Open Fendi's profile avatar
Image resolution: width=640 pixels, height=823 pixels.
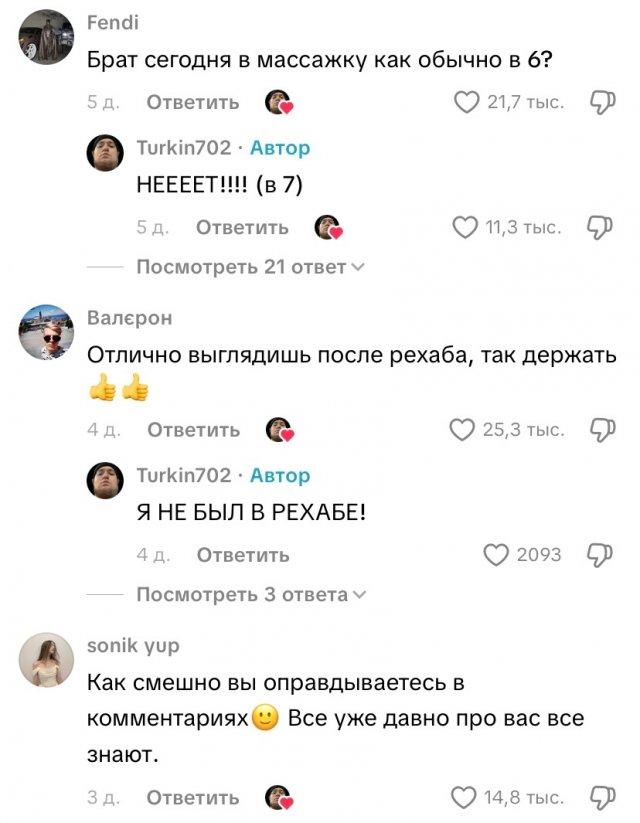point(46,37)
